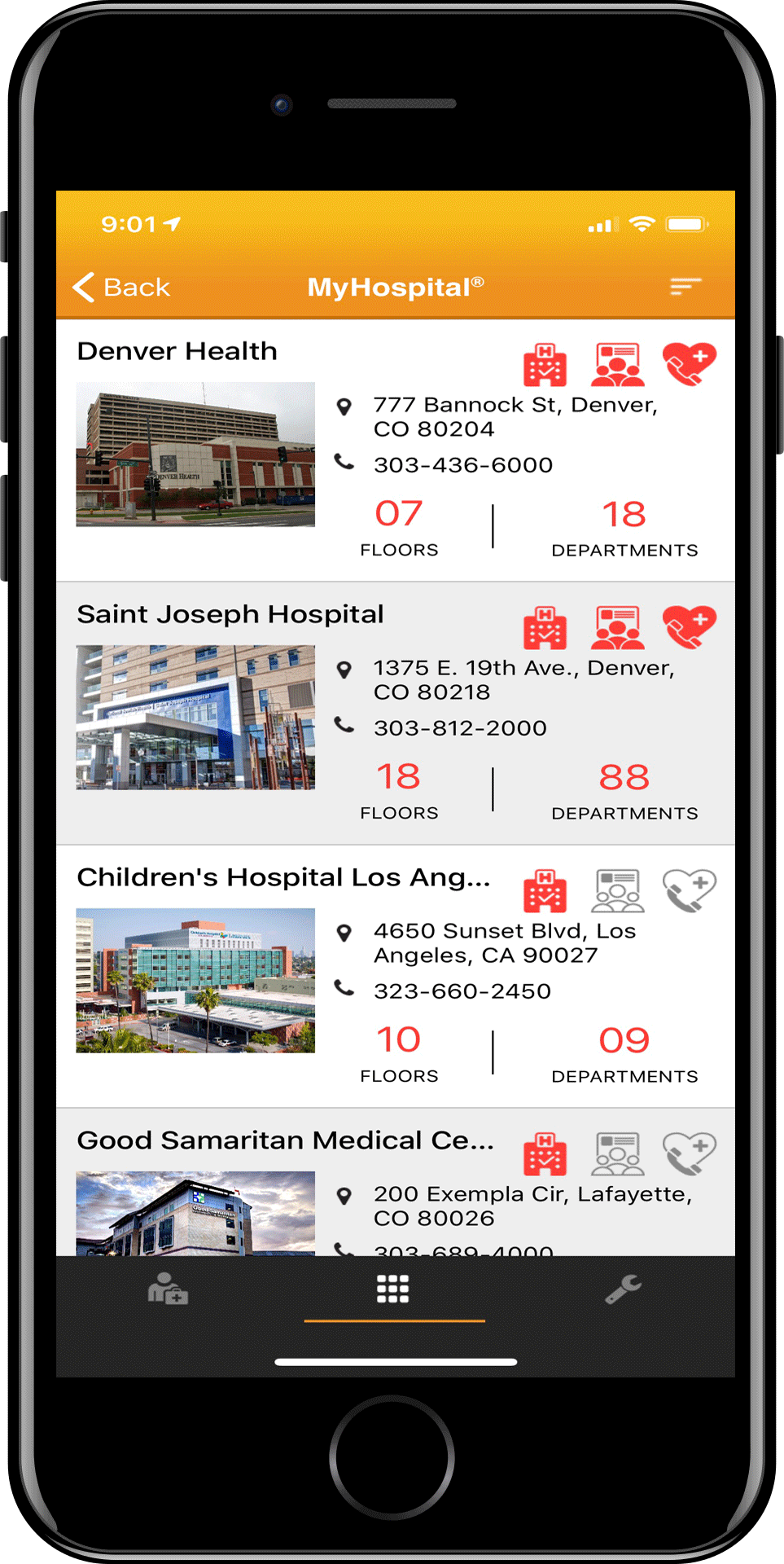Open the wrench settings tab

pos(623,1289)
